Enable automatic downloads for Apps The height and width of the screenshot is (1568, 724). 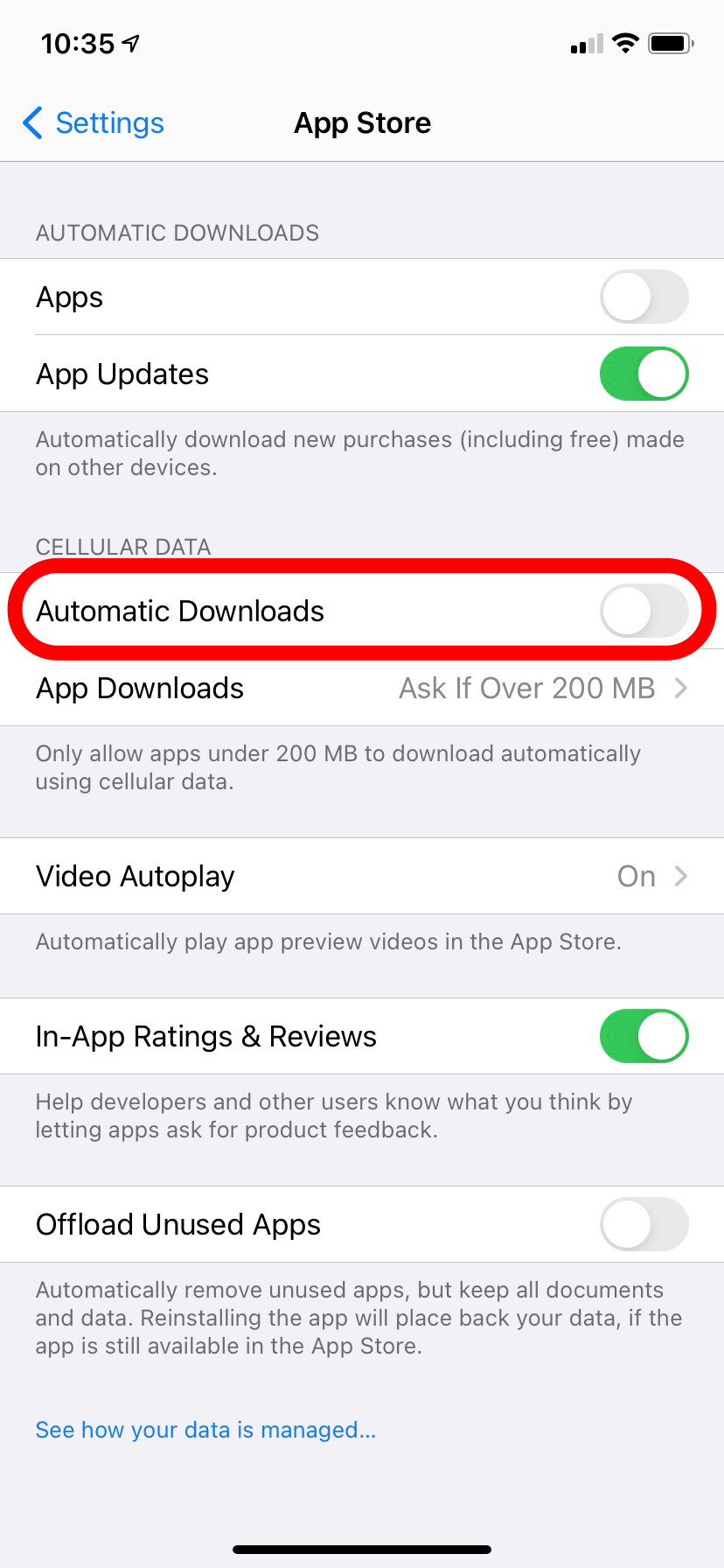(644, 297)
